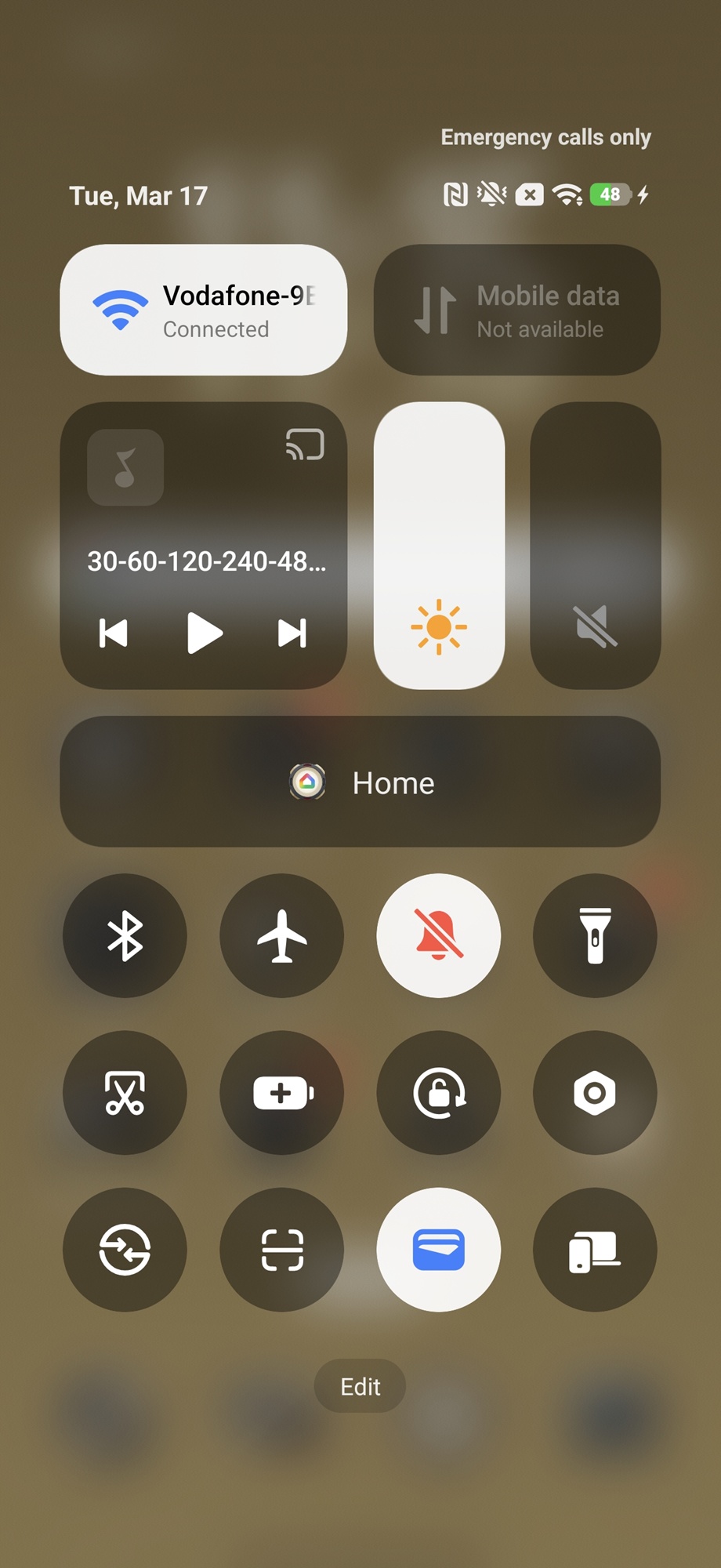
Task: Open the multi-device connect tile
Action: [595, 1249]
